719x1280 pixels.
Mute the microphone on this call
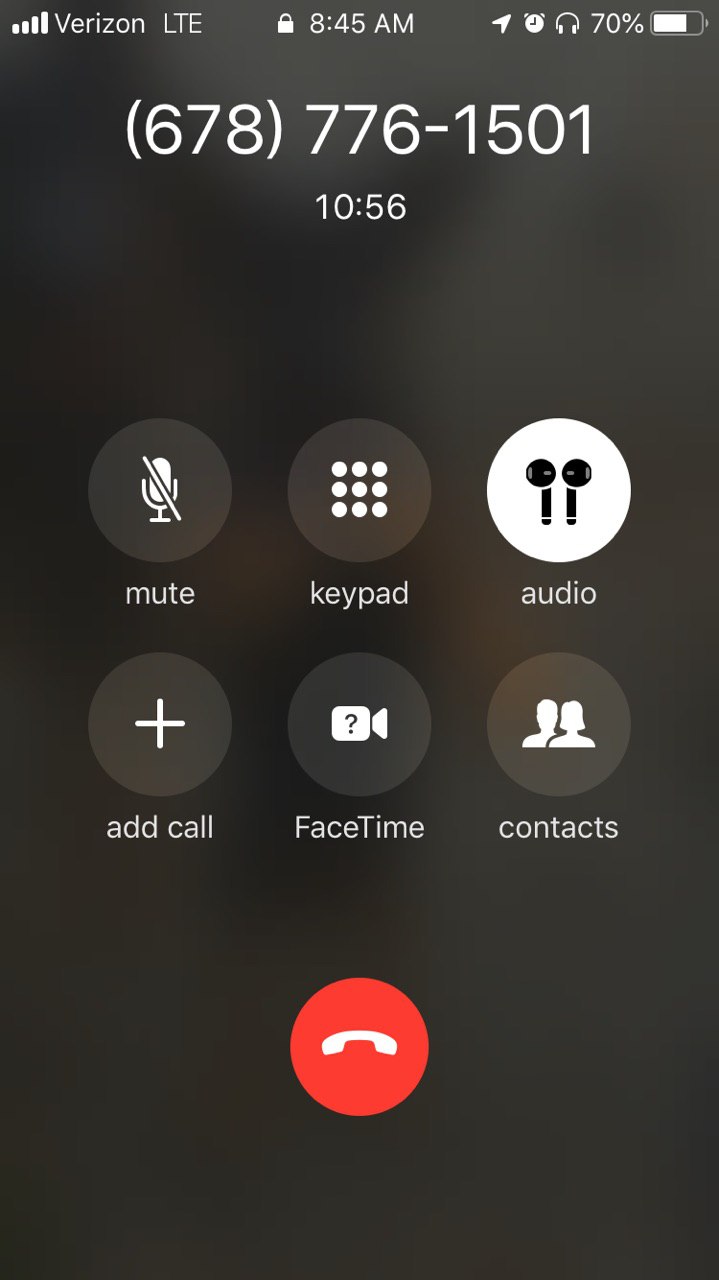point(160,490)
